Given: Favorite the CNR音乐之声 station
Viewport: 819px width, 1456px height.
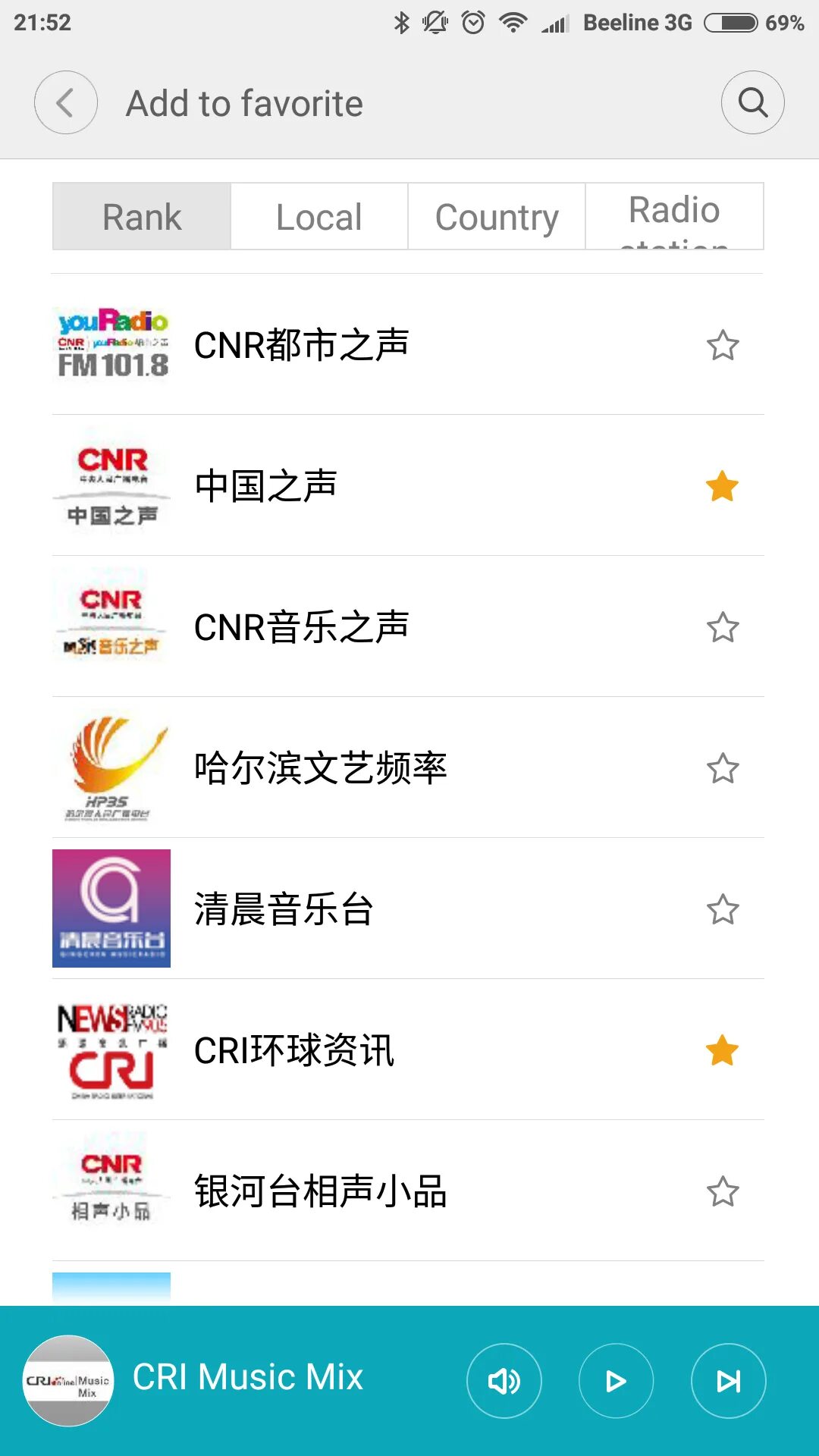Looking at the screenshot, I should click(x=723, y=628).
